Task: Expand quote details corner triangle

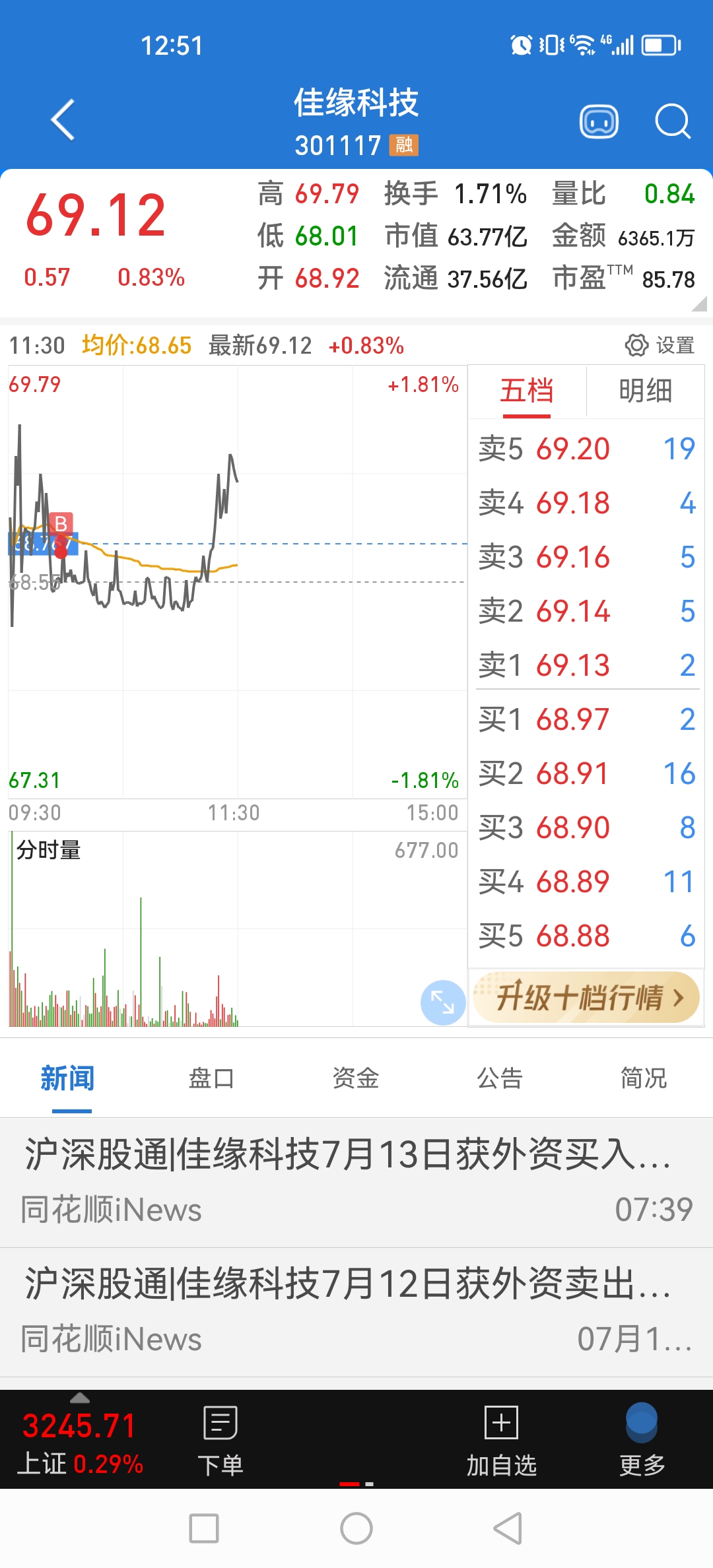Action: (x=698, y=304)
